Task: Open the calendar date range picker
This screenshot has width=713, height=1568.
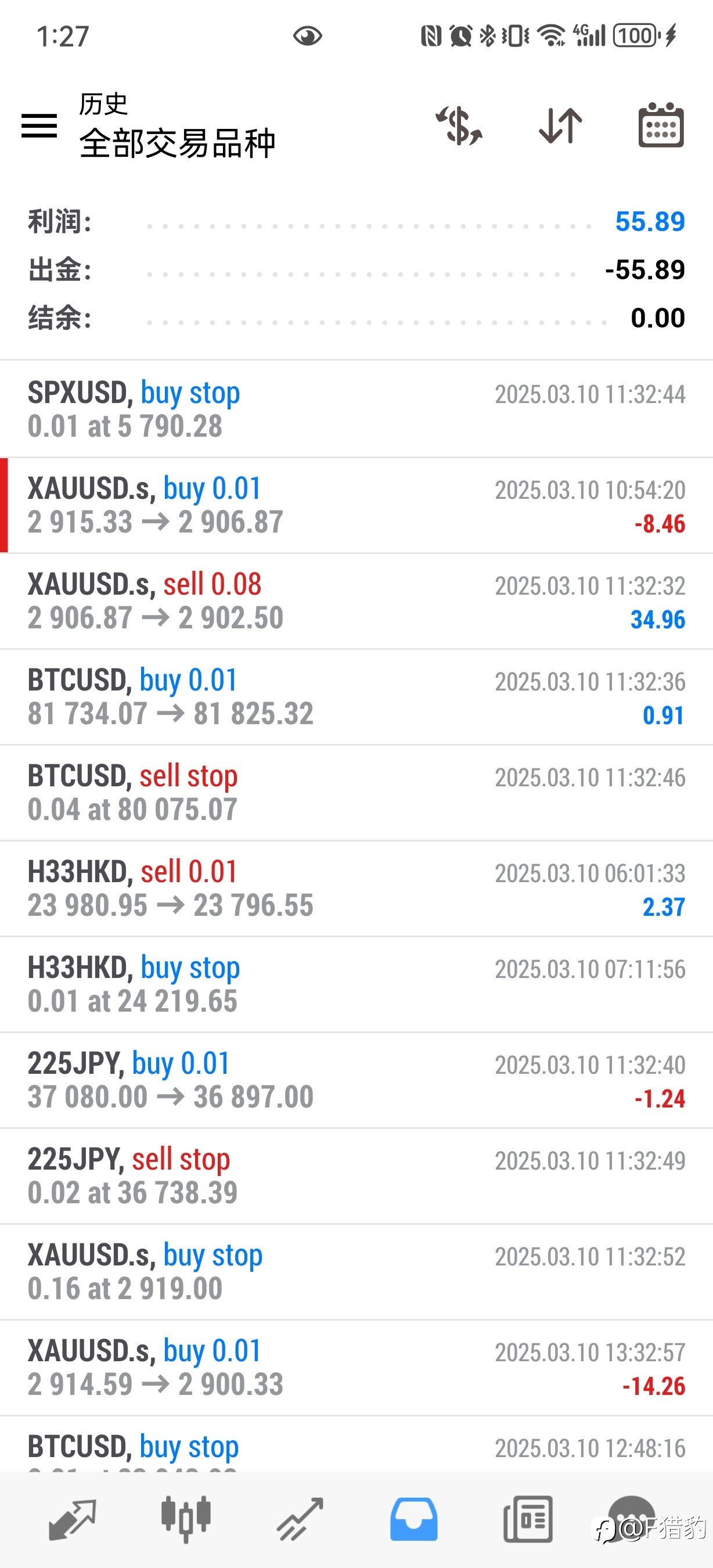Action: point(661,125)
